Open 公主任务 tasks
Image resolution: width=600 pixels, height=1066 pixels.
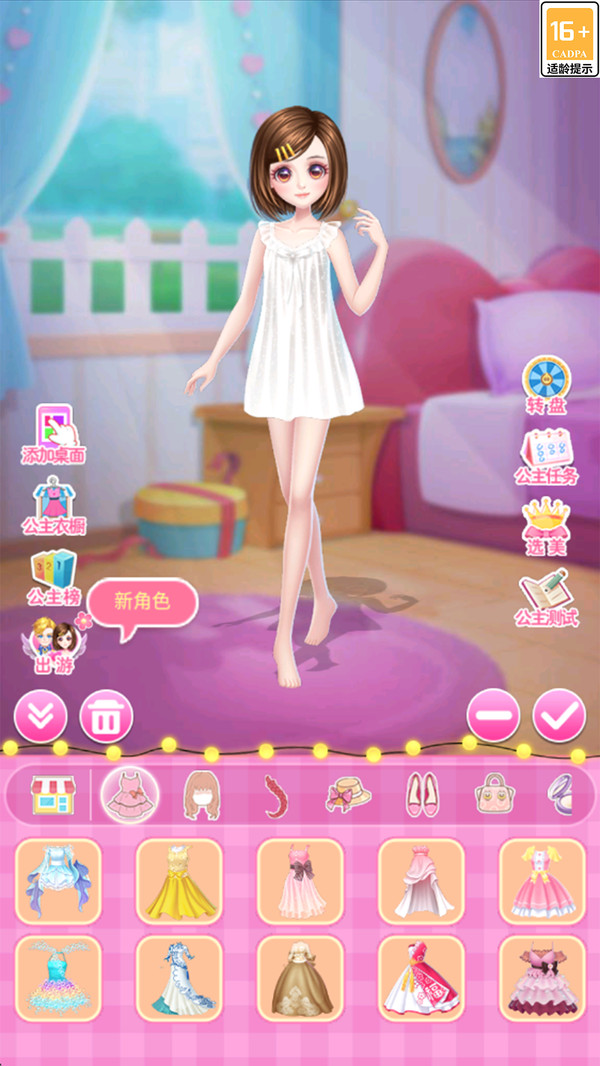click(x=546, y=455)
